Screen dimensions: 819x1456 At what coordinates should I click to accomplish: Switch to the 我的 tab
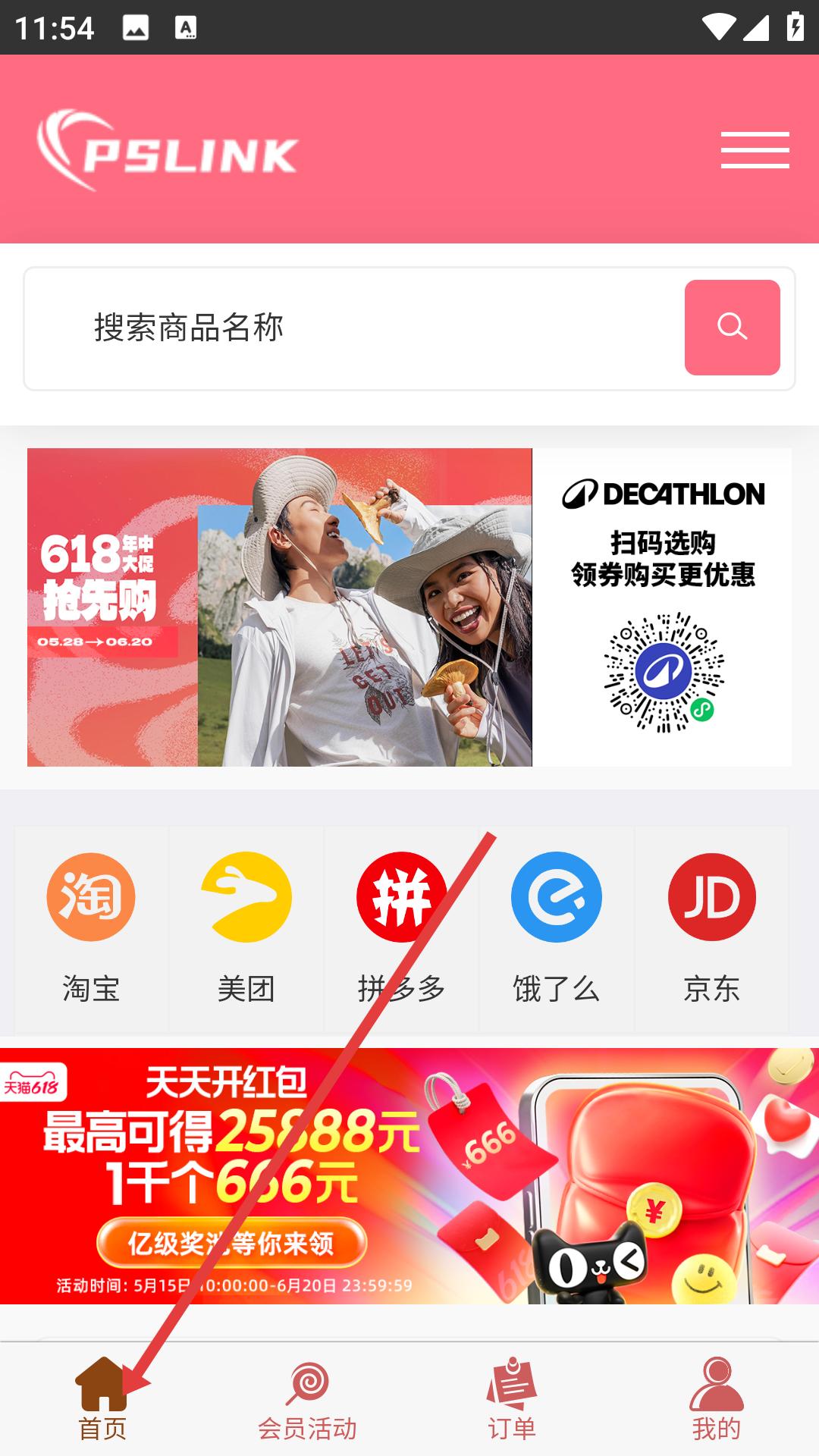pyautogui.click(x=716, y=1400)
